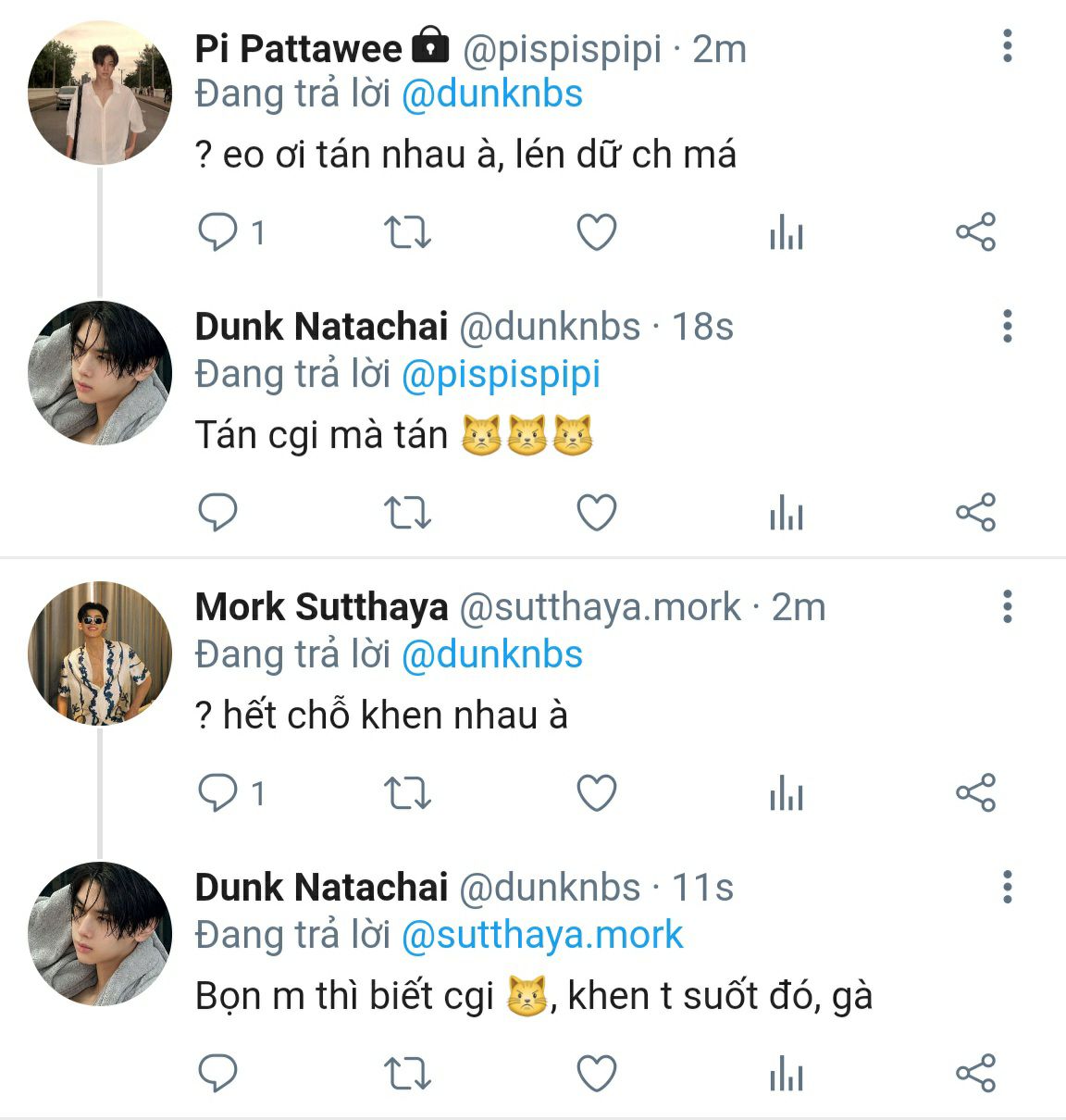
Task: Open Mork Sutthaya's profile avatar
Action: (x=100, y=653)
